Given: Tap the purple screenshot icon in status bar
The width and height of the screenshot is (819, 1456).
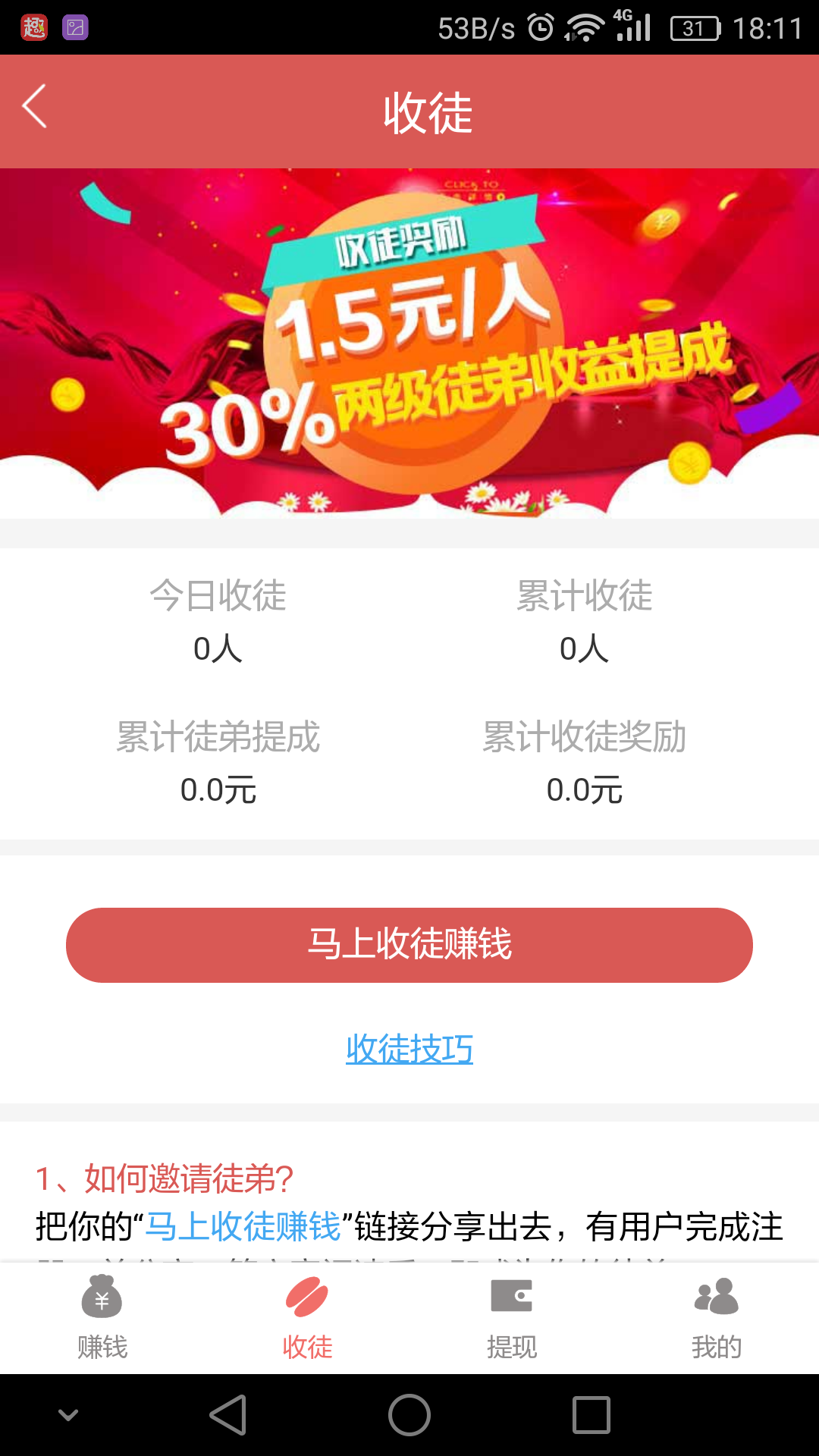Looking at the screenshot, I should point(76,25).
